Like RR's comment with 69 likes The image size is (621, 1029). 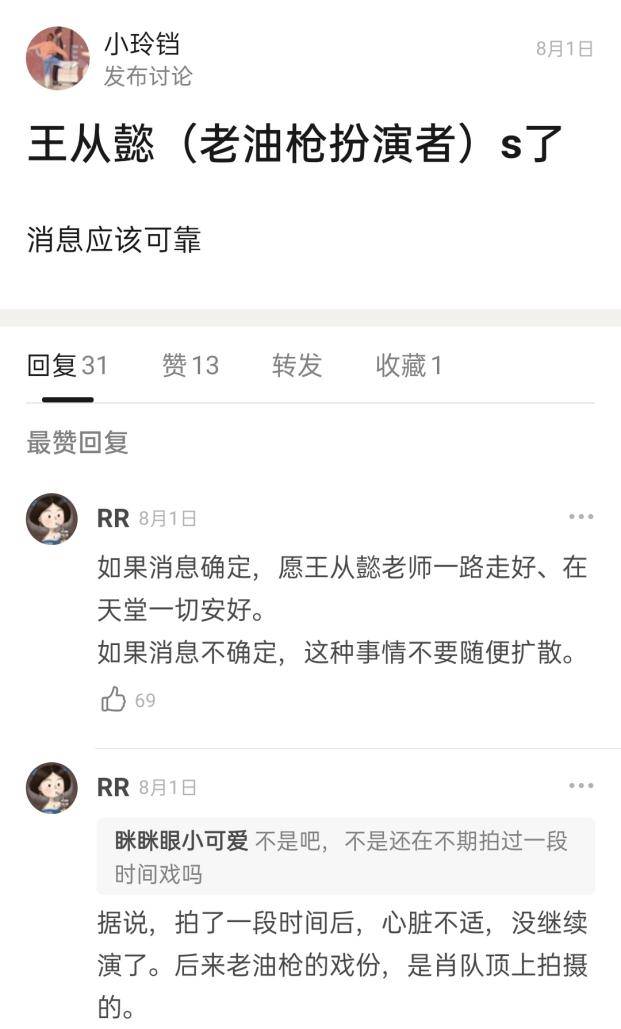[x=115, y=700]
